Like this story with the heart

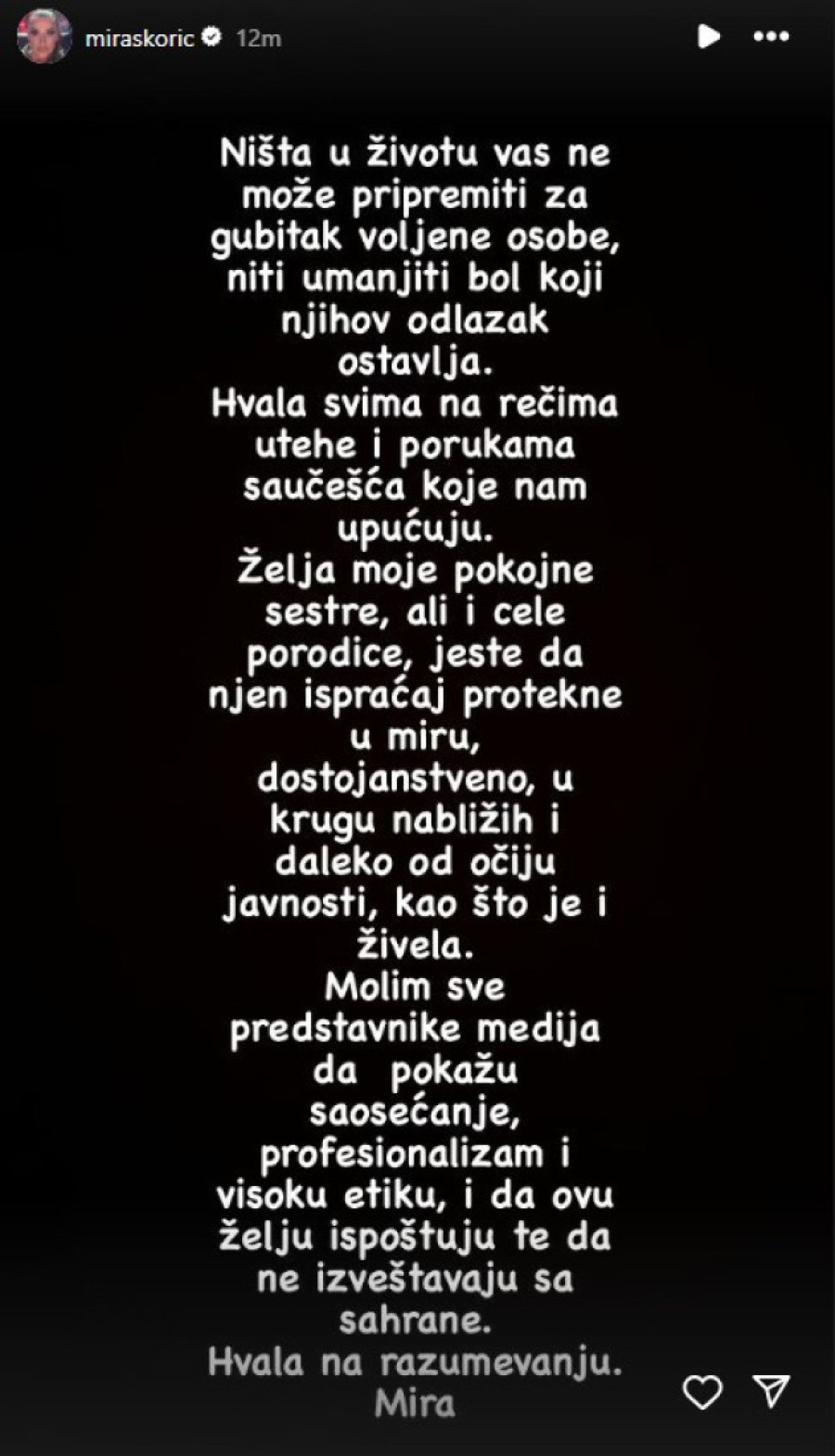click(x=702, y=1392)
